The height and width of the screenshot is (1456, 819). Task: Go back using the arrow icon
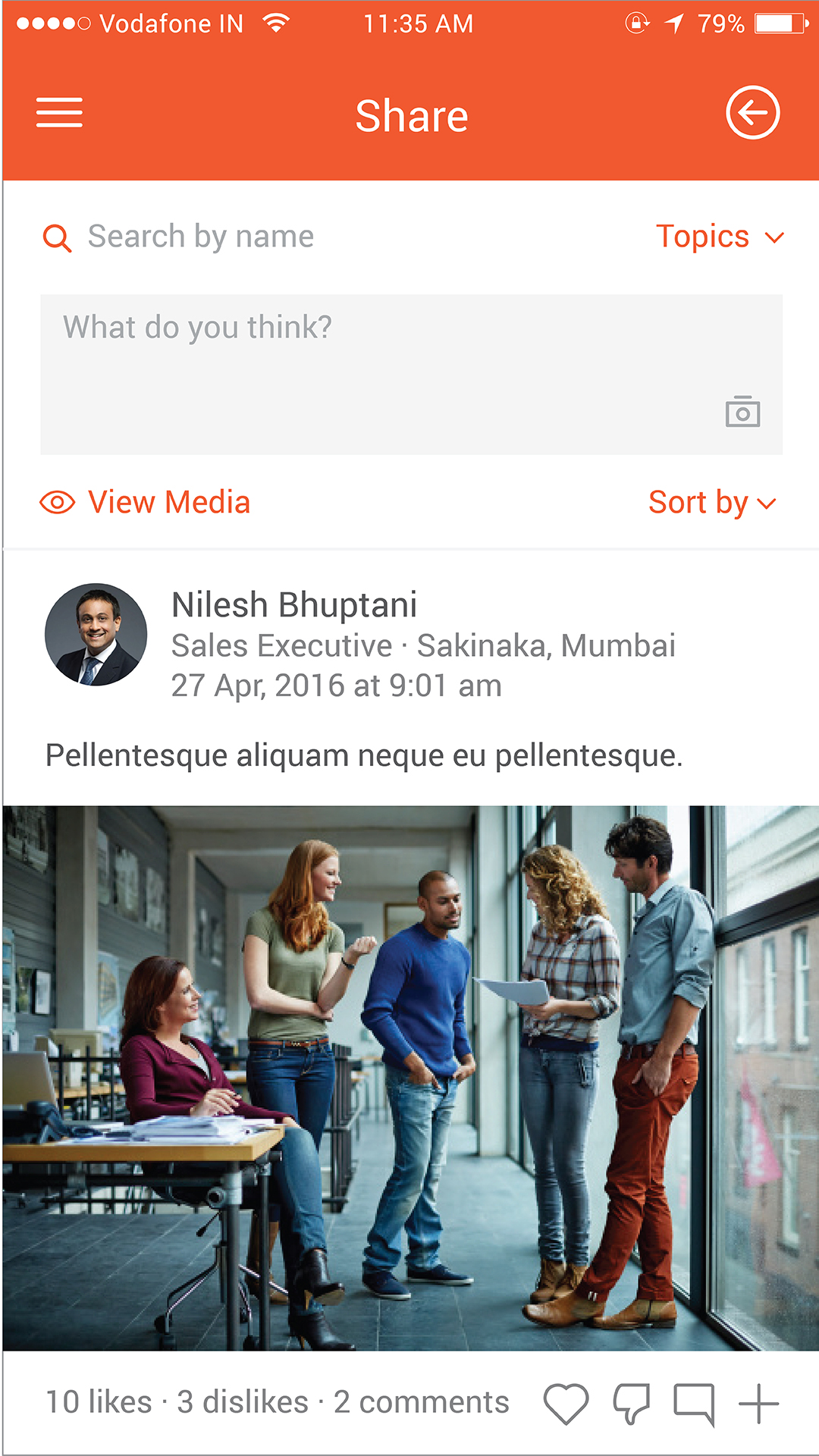click(752, 113)
